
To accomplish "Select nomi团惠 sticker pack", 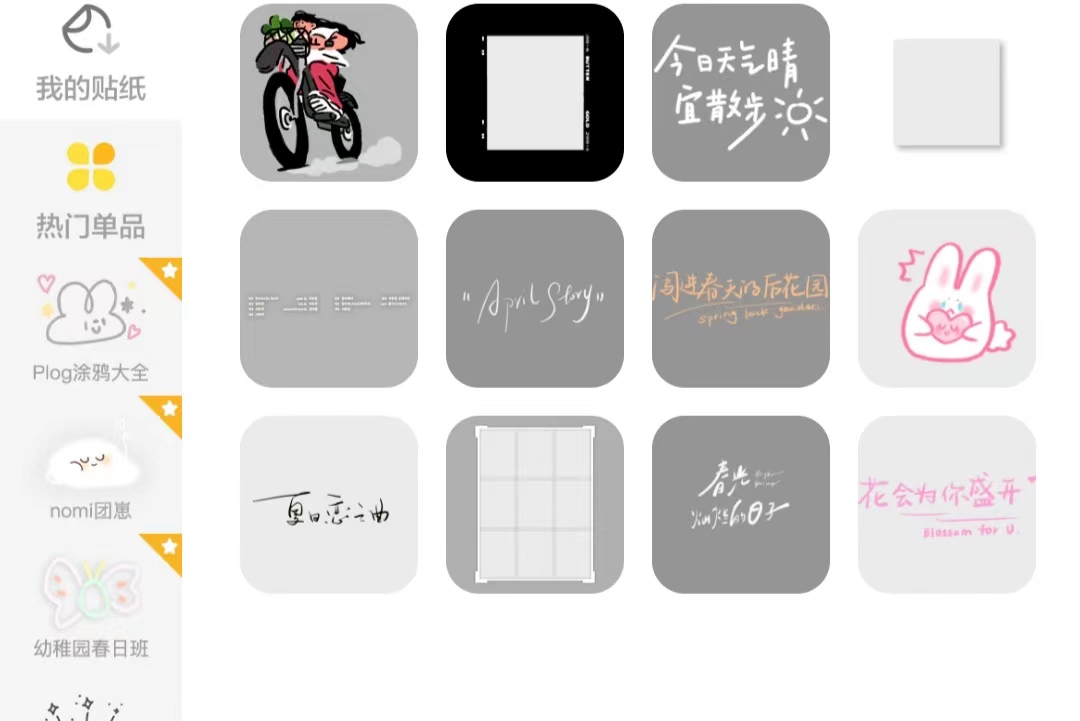I will click(90, 465).
